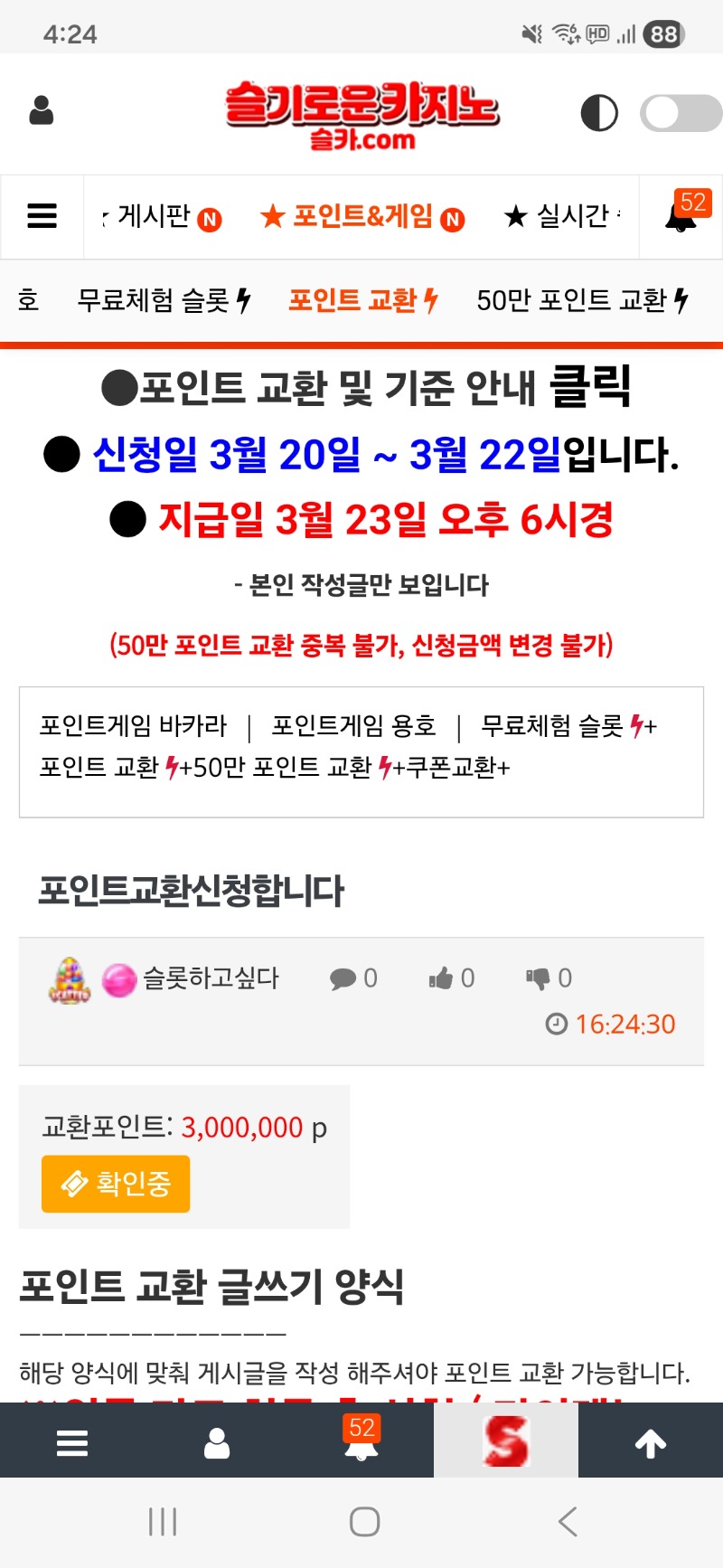Go to 포인트게임 용호 link
Image resolution: width=723 pixels, height=1568 pixels.
[x=353, y=725]
